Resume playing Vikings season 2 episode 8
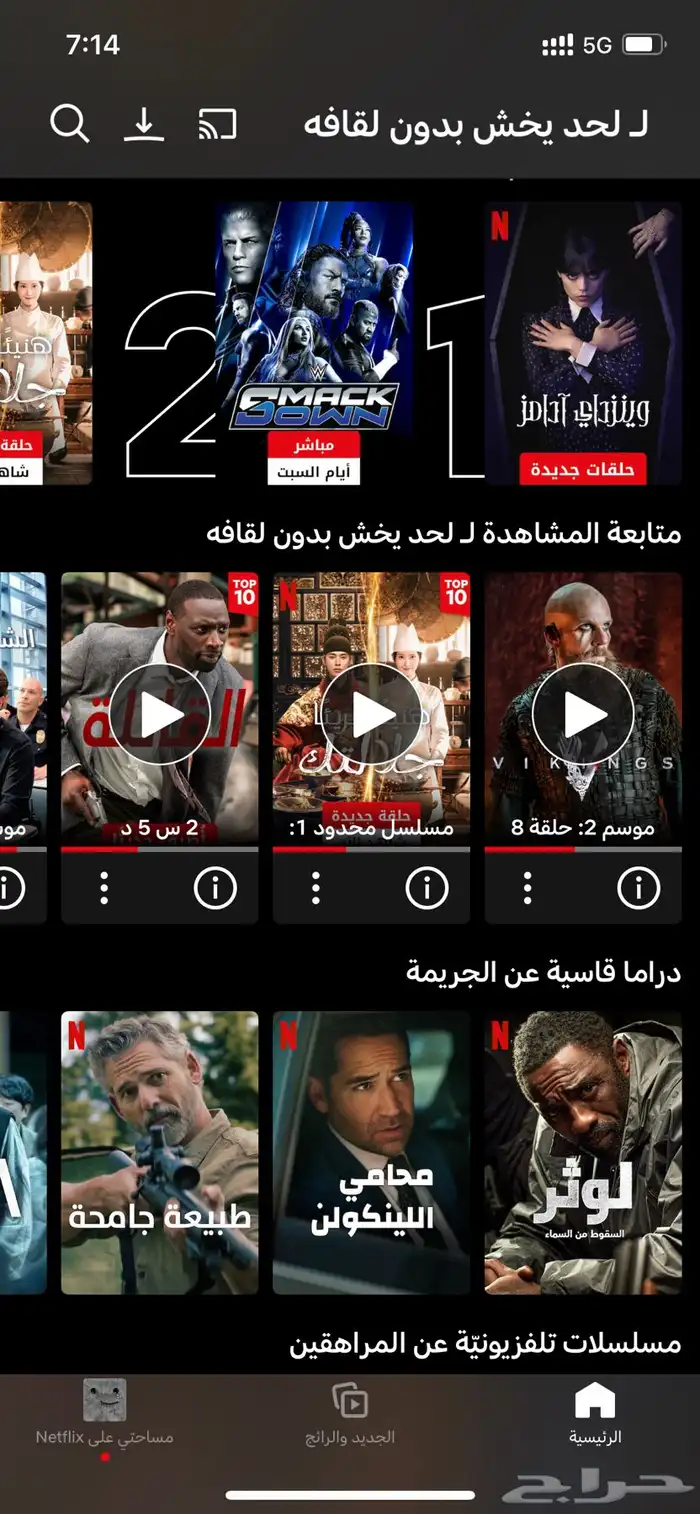 pos(583,714)
